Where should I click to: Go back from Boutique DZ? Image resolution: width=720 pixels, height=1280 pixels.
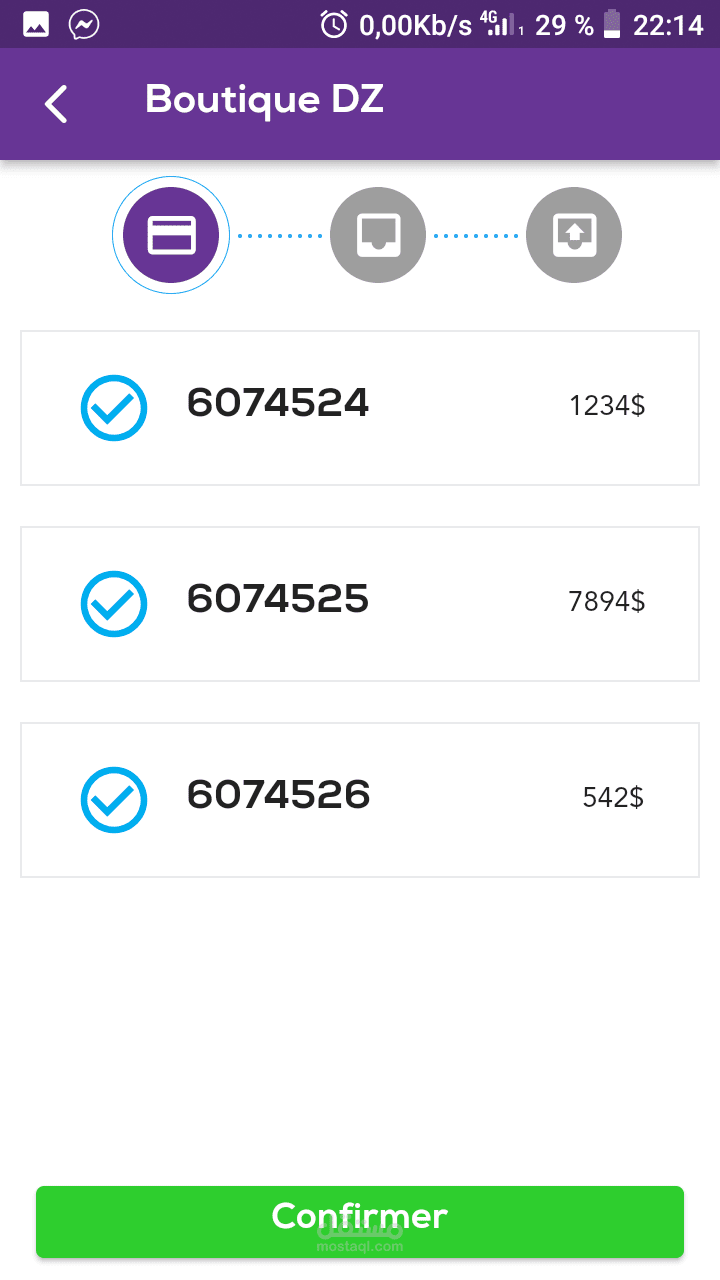(57, 104)
